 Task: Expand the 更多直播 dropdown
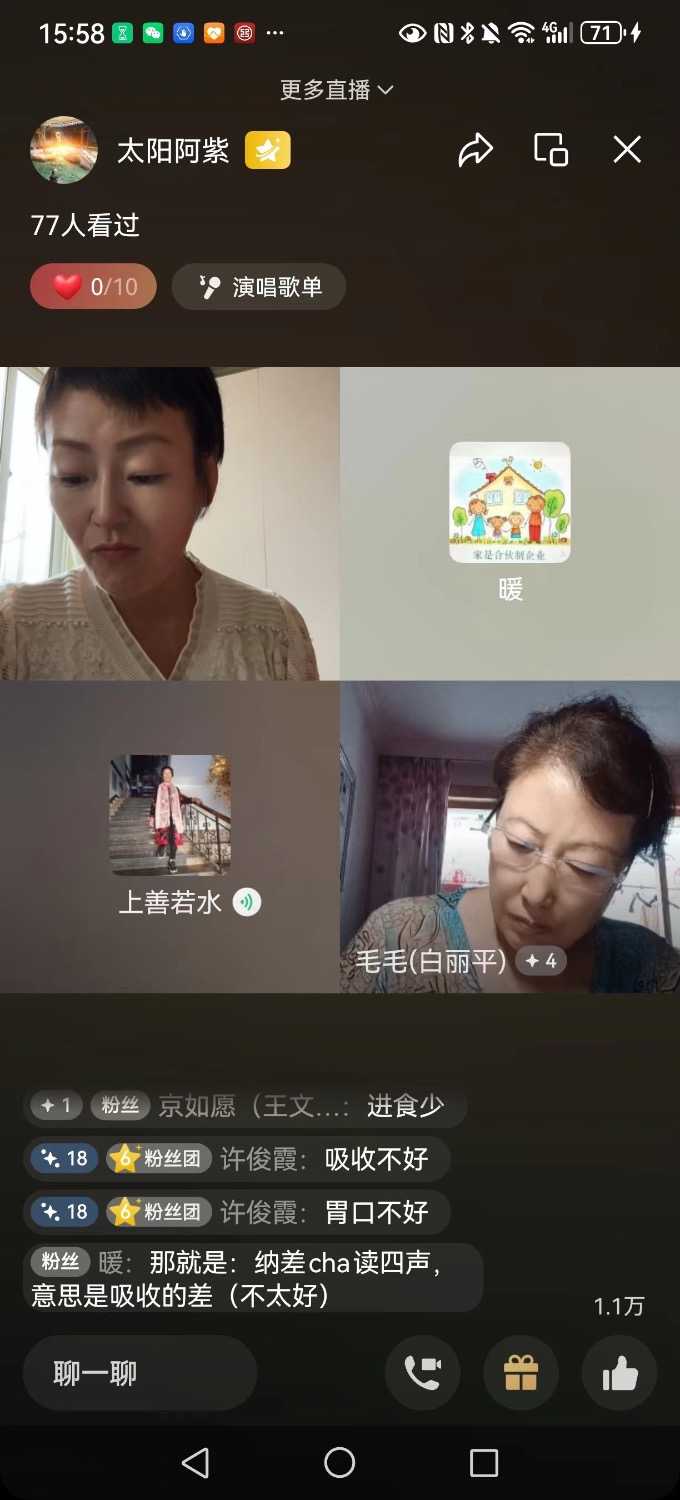(337, 90)
